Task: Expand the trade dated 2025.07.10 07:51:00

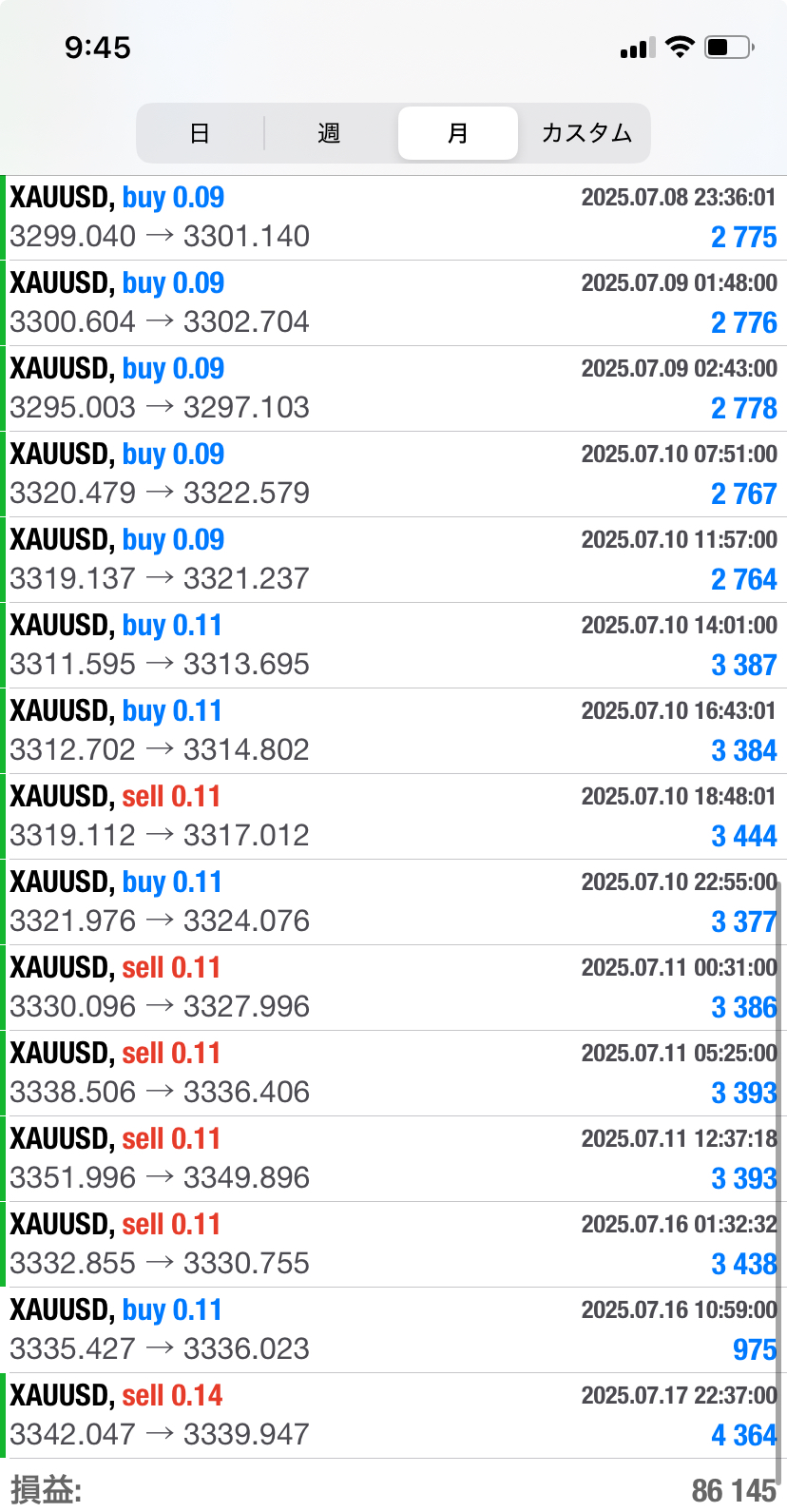Action: [393, 475]
